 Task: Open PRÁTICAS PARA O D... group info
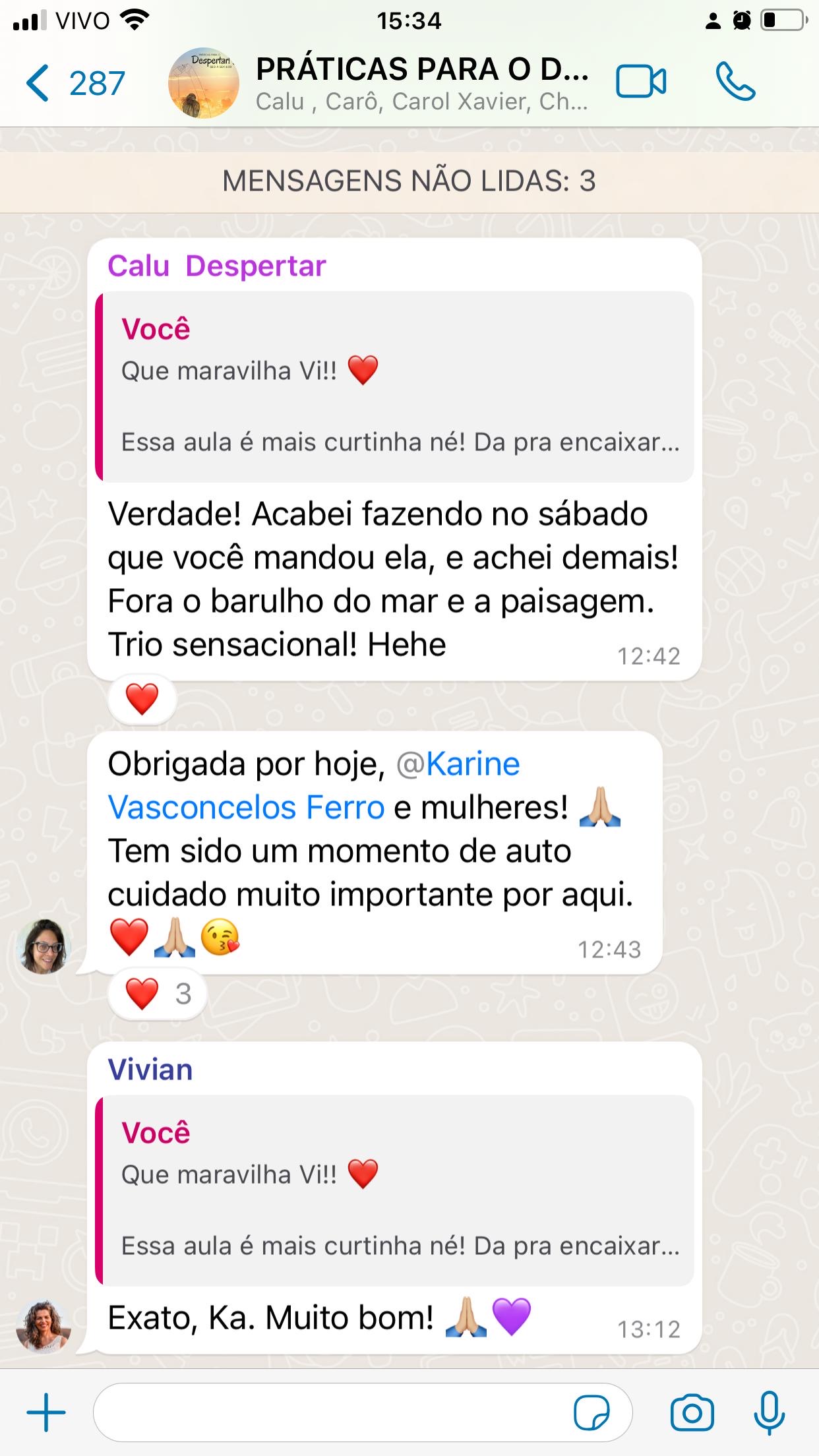(x=421, y=84)
